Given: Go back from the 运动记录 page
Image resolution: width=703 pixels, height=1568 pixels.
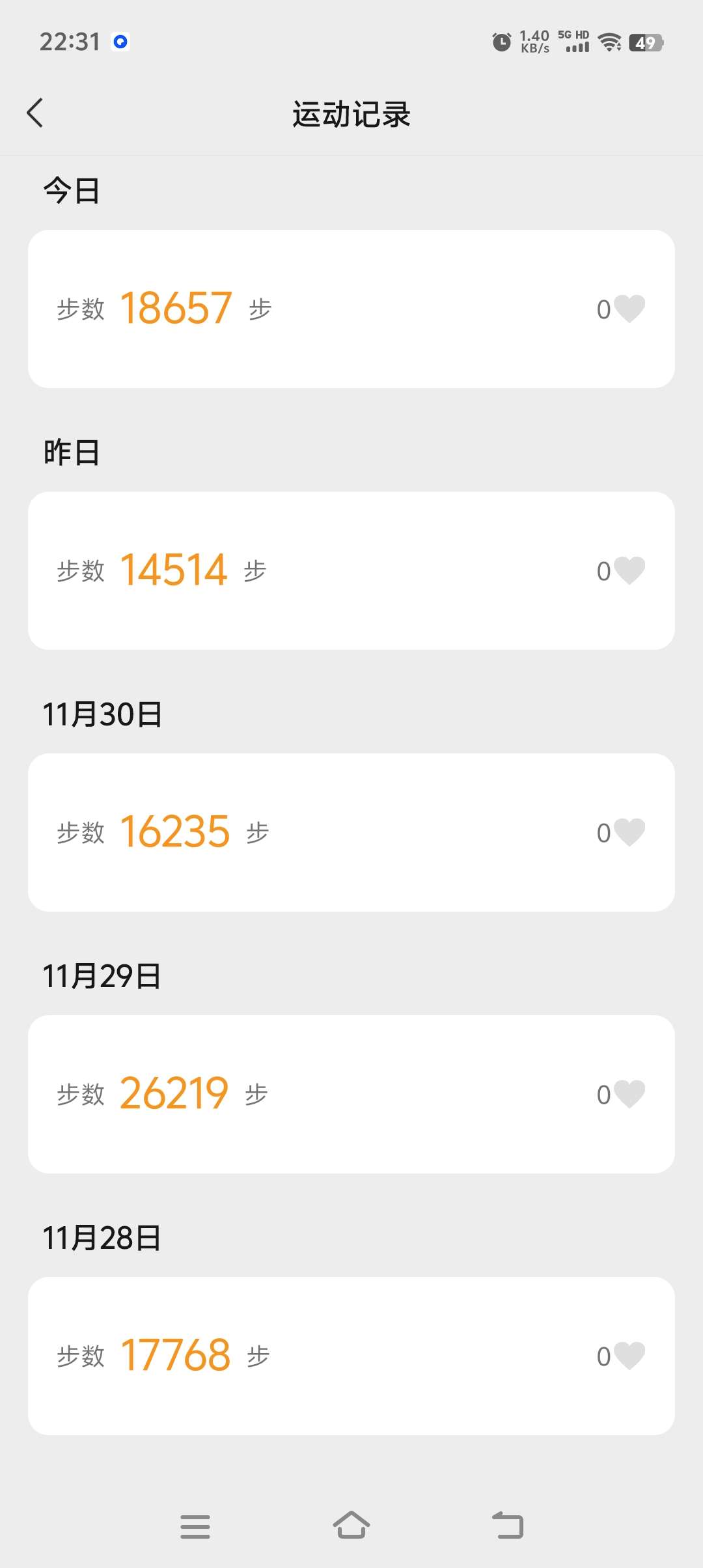Looking at the screenshot, I should [35, 113].
